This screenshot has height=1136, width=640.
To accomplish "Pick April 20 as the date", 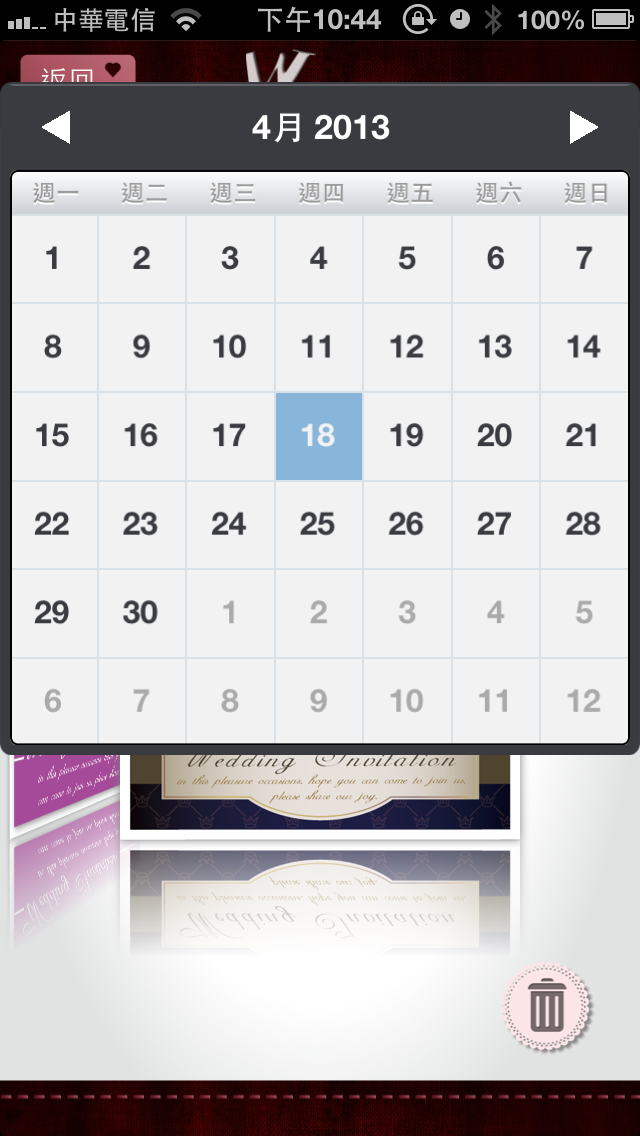I will point(495,436).
